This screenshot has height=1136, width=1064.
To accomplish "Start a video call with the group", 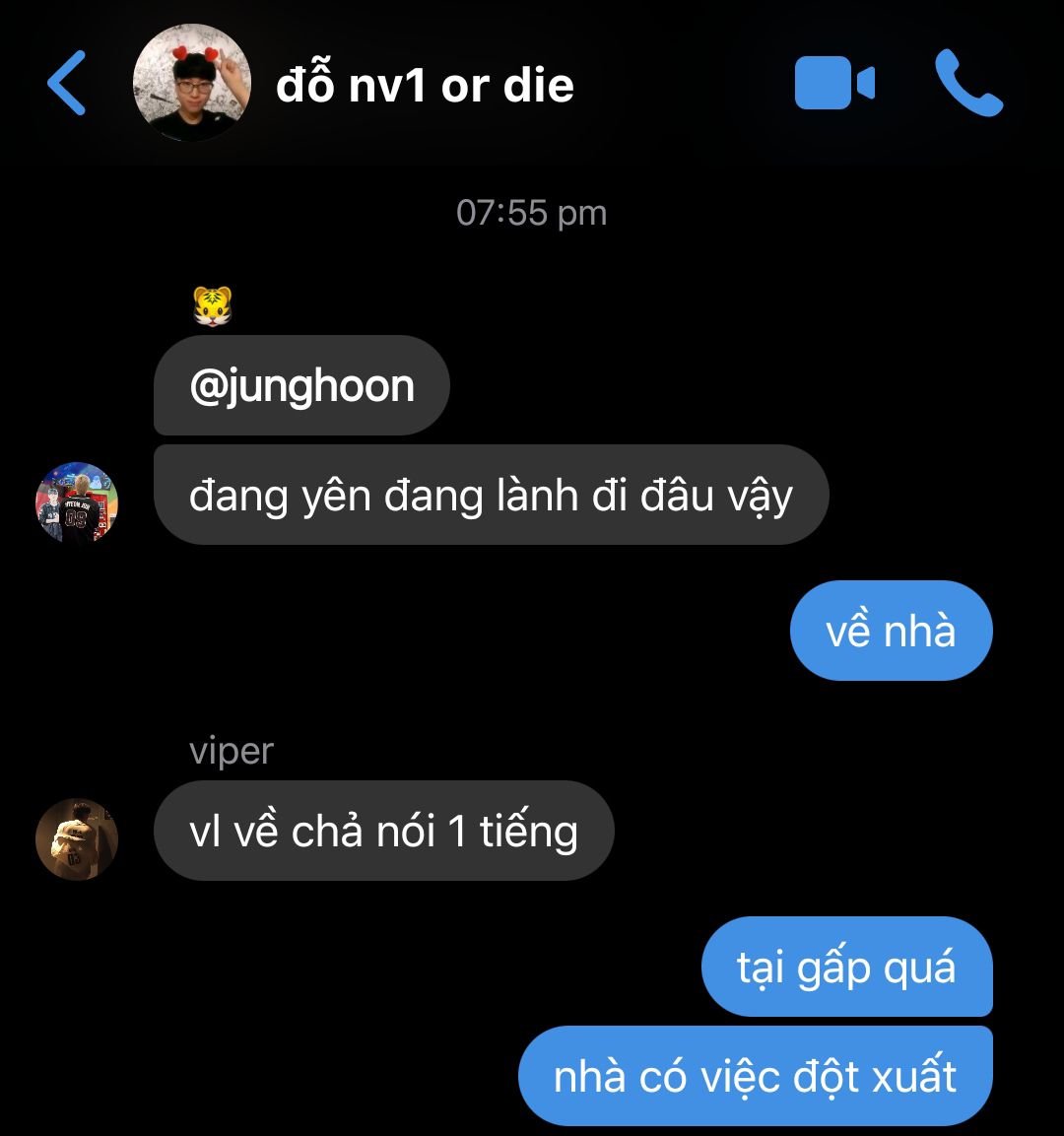I will tap(834, 84).
